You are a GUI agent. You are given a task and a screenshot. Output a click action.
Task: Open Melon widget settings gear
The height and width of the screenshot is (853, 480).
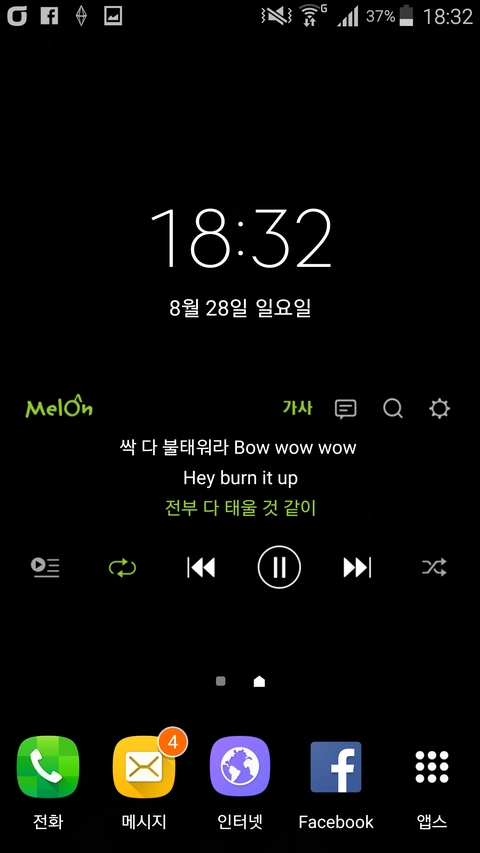click(x=439, y=409)
